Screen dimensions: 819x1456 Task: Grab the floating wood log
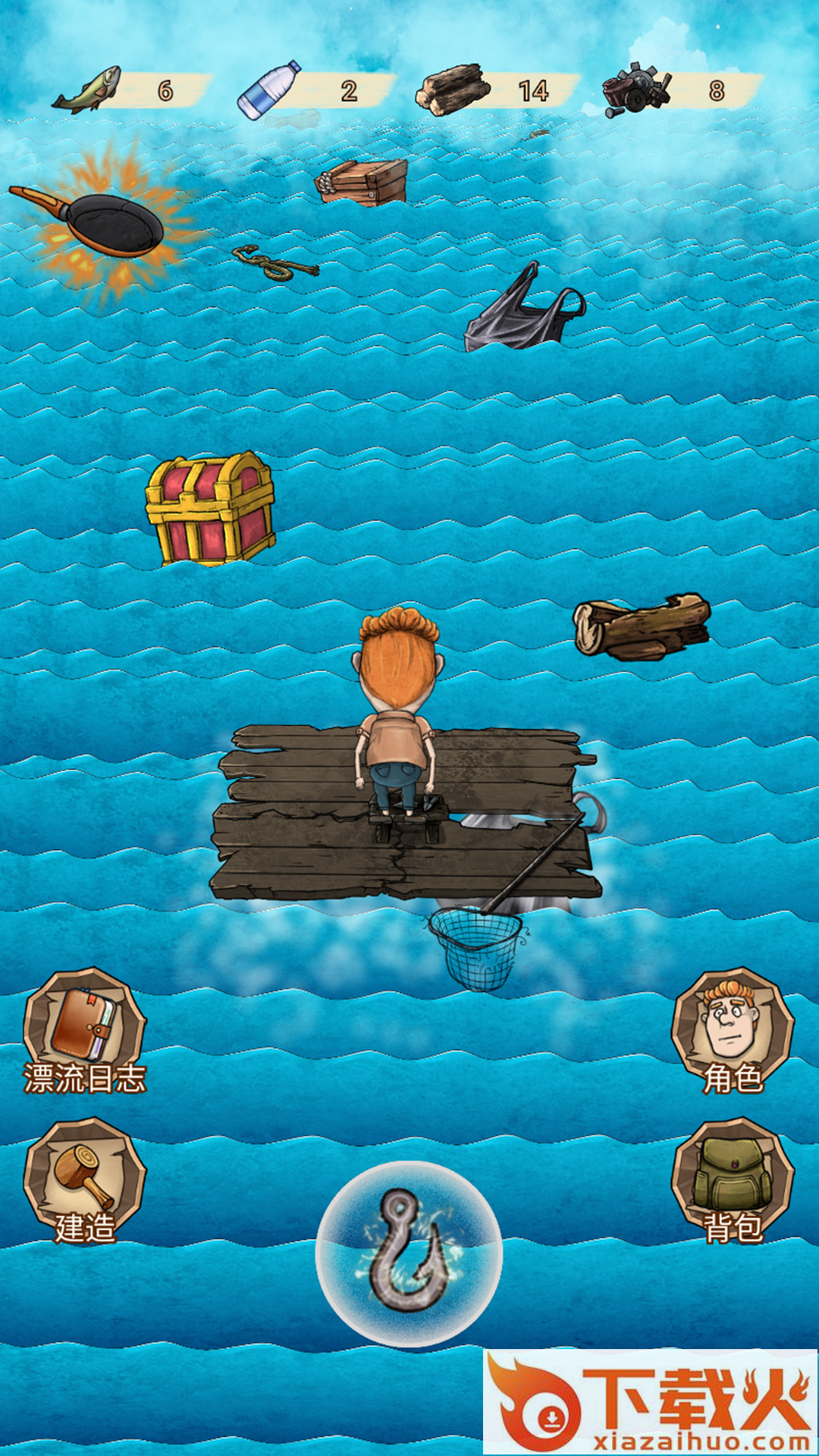(x=642, y=626)
